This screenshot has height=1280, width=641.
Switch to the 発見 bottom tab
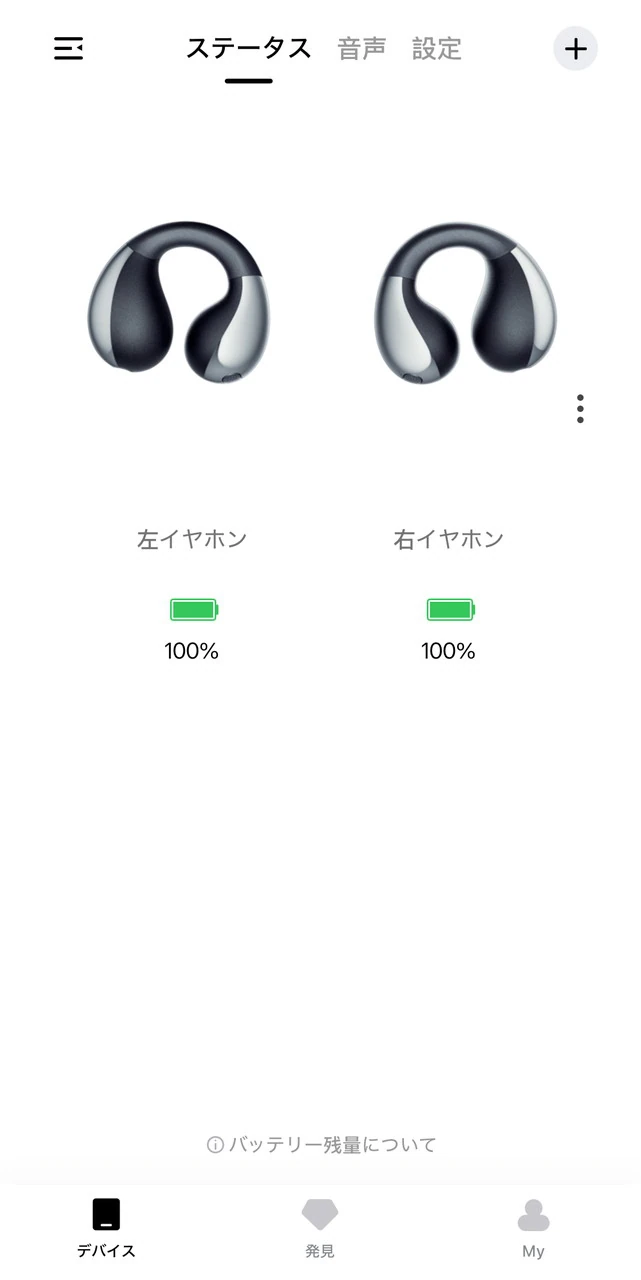pyautogui.click(x=320, y=1228)
